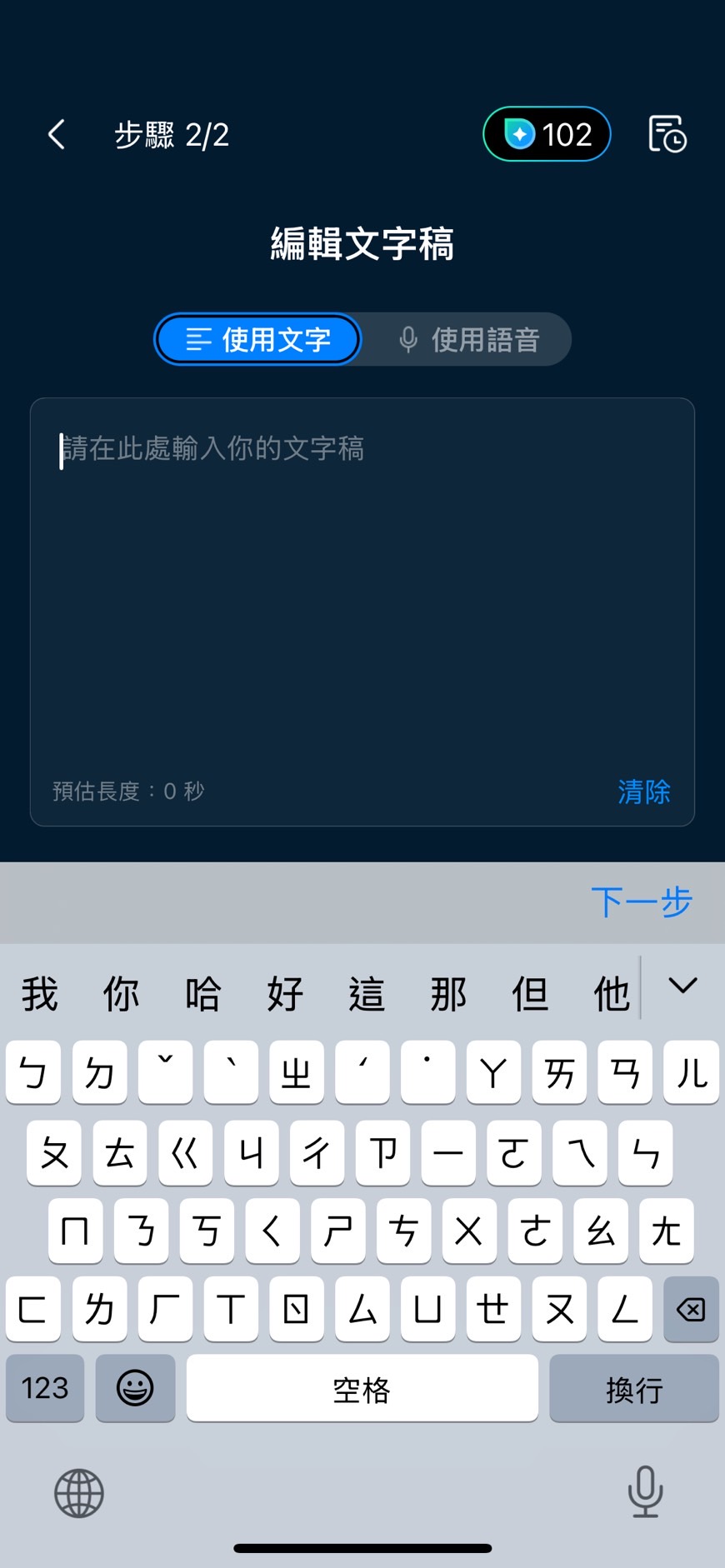This screenshot has height=1568, width=725.
Task: Pick the suggested word 你
Action: (121, 994)
